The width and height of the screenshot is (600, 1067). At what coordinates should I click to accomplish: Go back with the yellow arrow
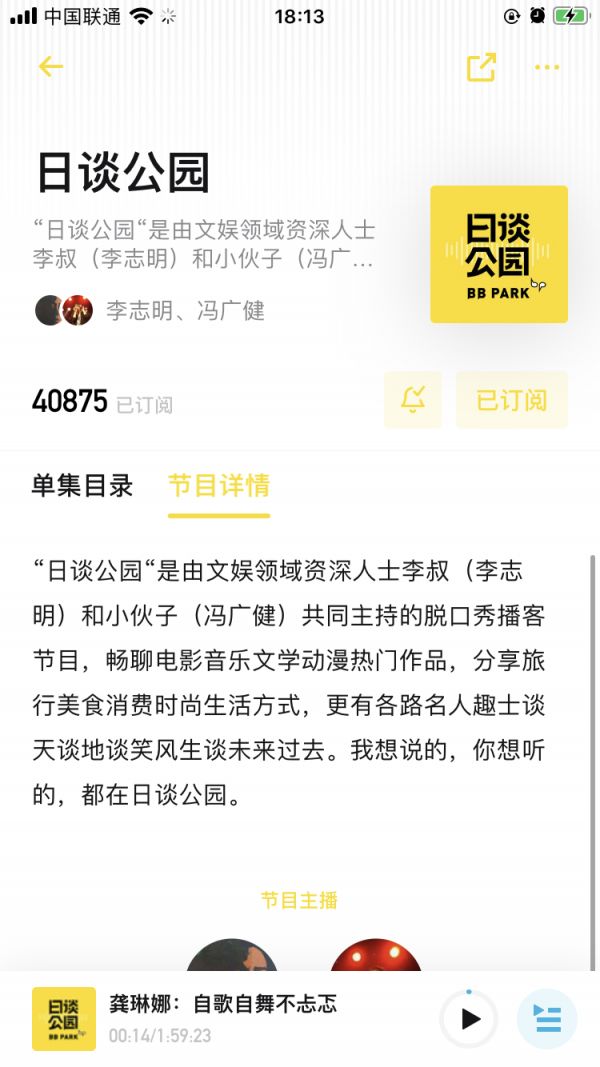click(50, 67)
